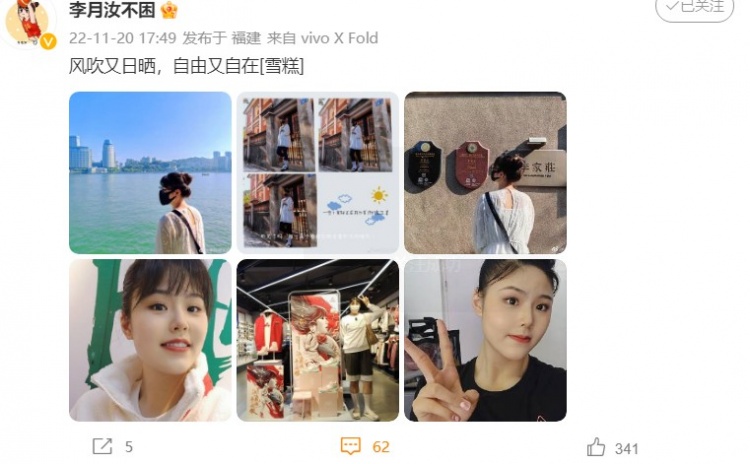Open the store mannequin photo
The image size is (750, 464).
[317, 340]
